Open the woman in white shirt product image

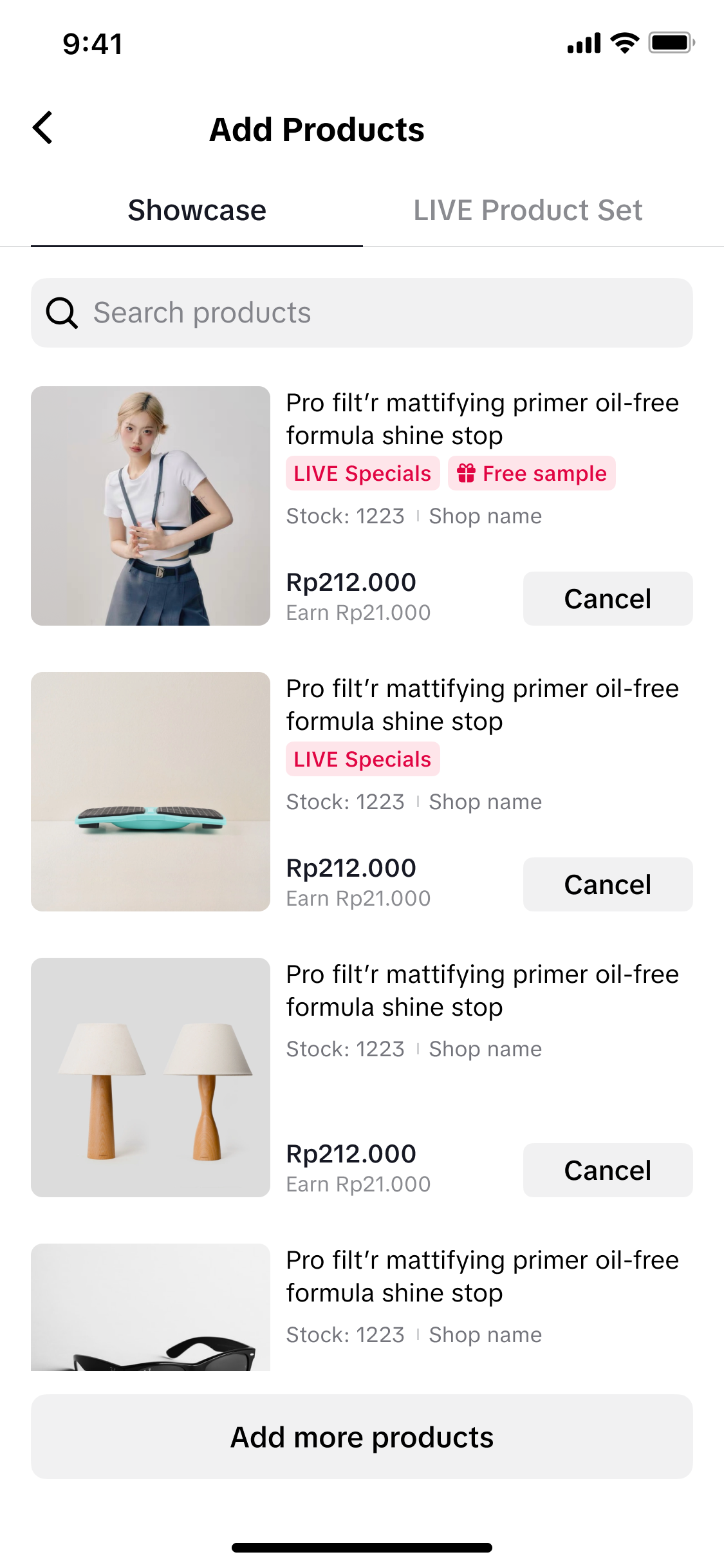point(151,506)
